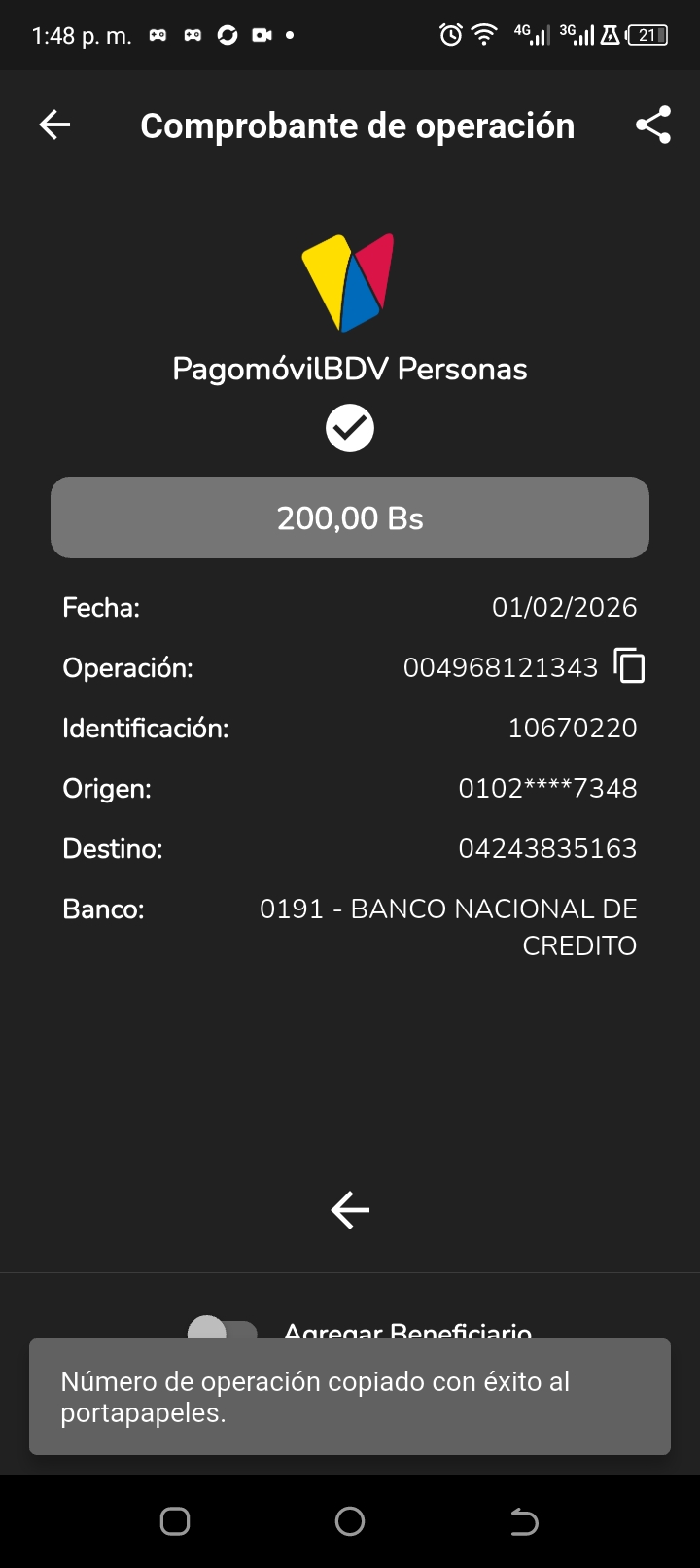Share the operation receipt

coord(653,125)
